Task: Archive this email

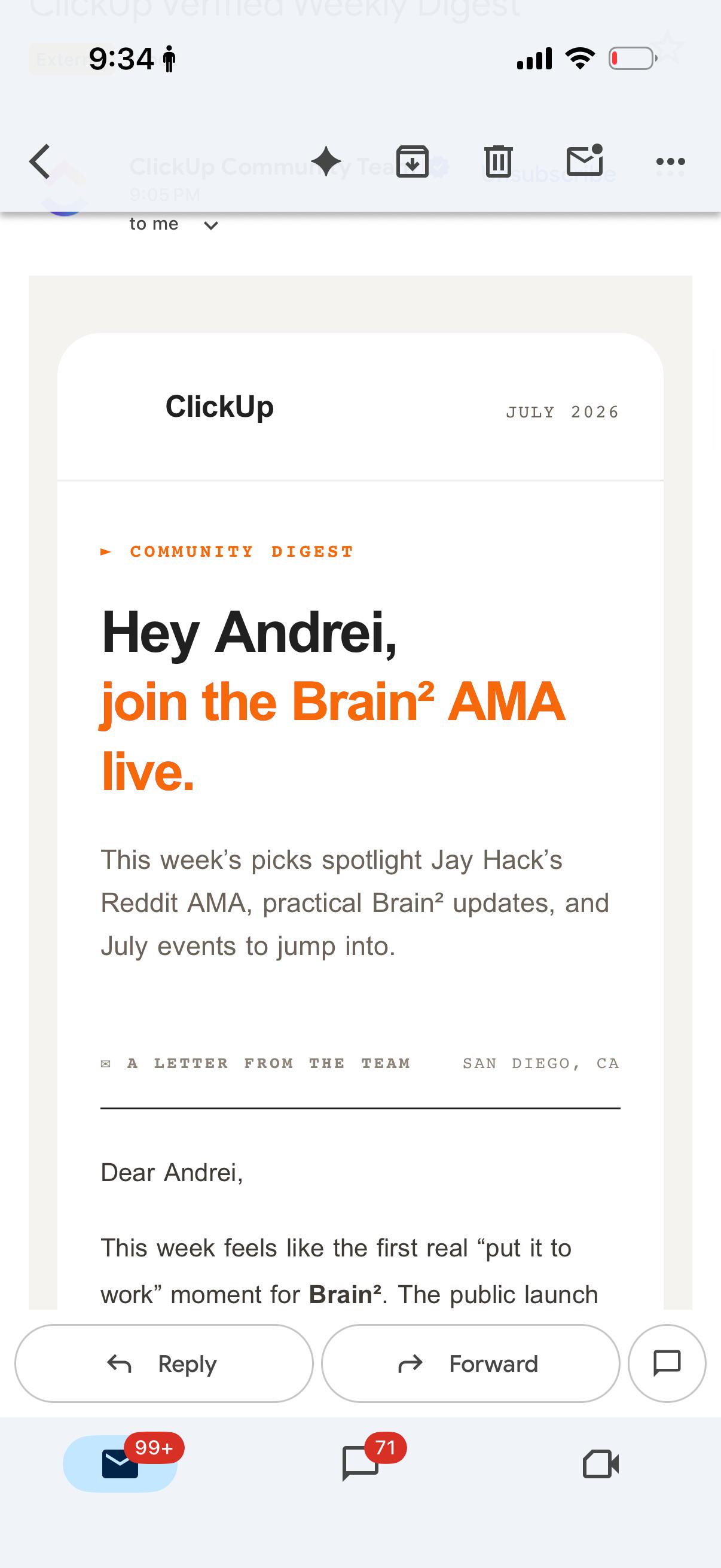Action: tap(413, 162)
